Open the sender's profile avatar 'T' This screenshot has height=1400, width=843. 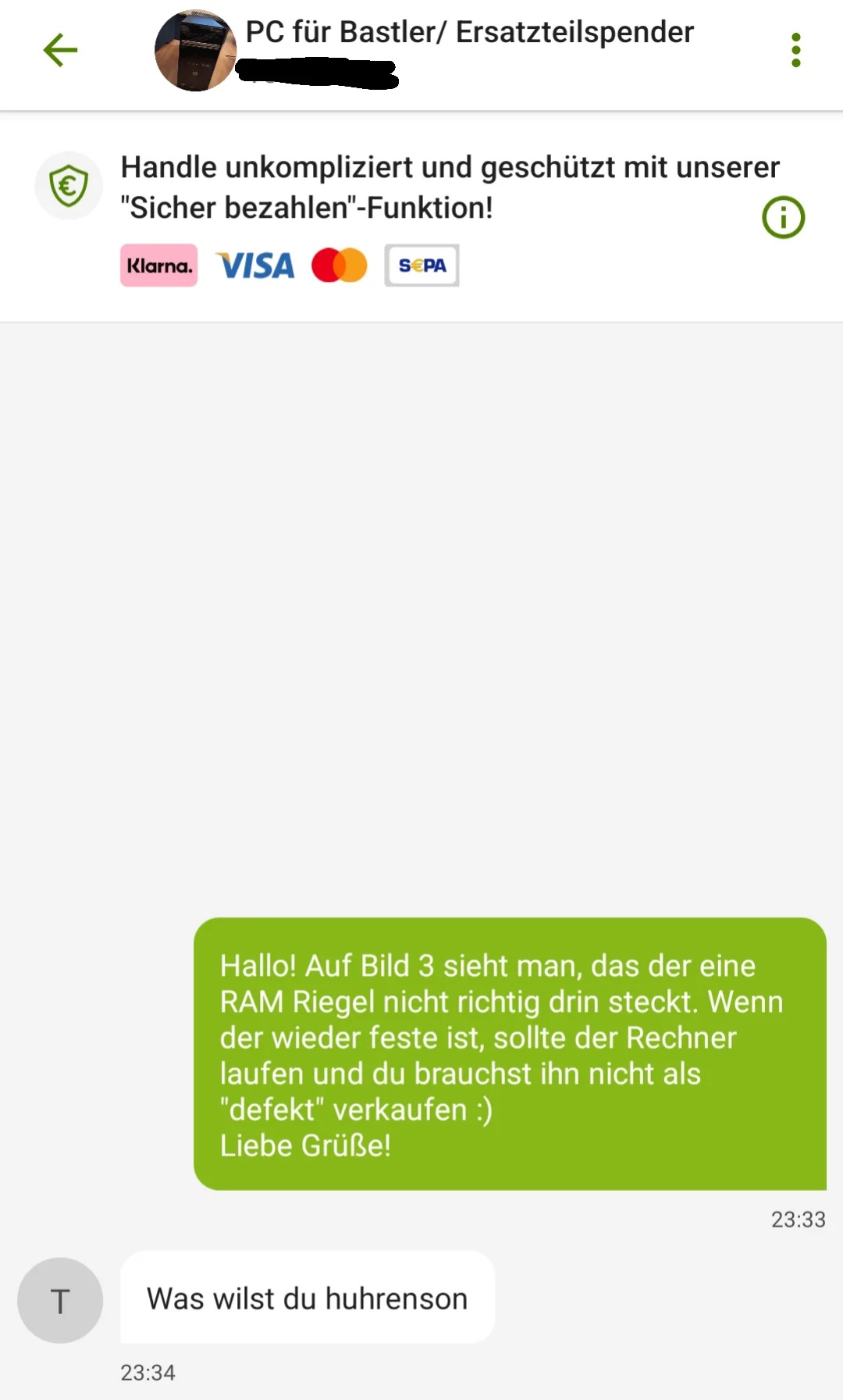tap(60, 1300)
